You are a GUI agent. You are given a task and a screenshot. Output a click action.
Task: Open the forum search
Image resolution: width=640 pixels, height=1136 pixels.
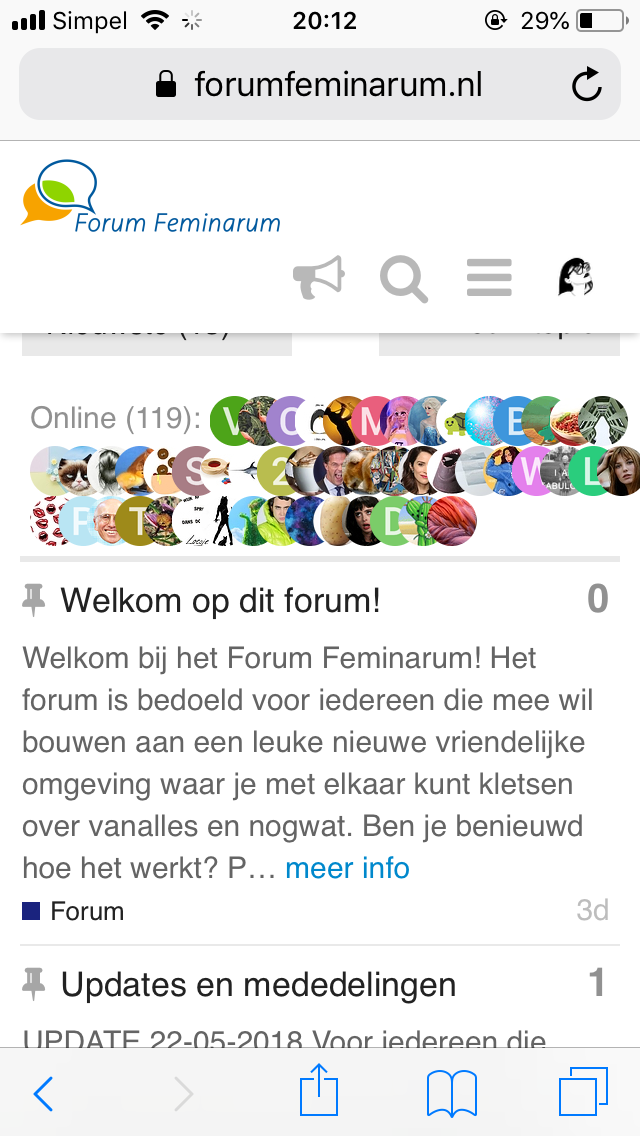tap(404, 279)
